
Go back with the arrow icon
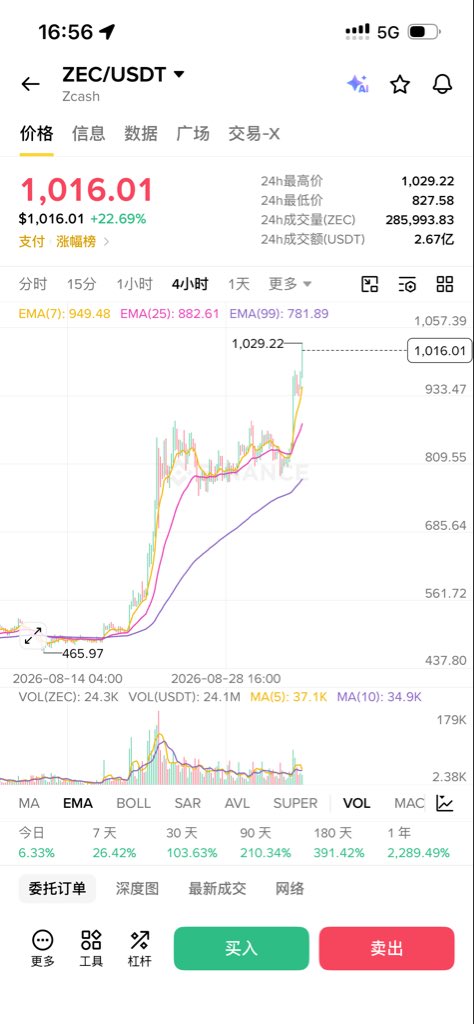[30, 84]
